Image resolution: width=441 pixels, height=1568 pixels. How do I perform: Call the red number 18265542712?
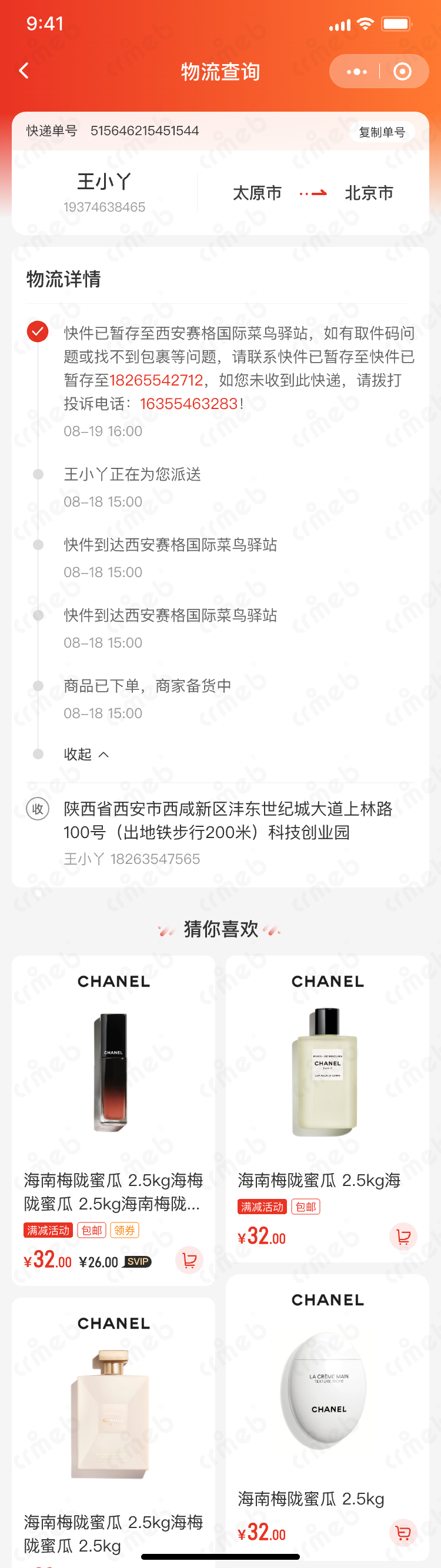click(156, 380)
